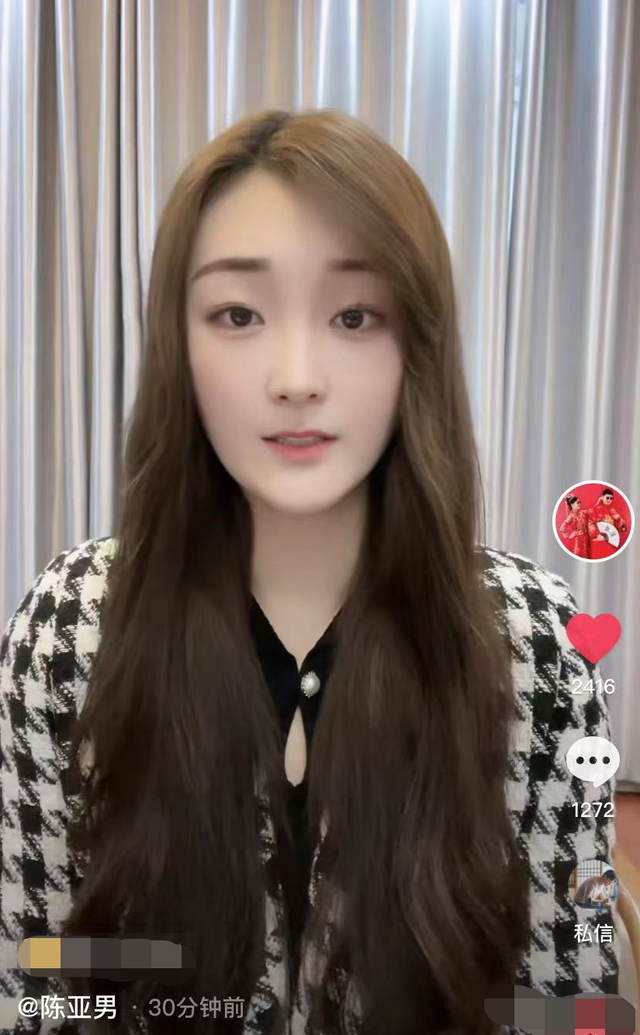Open the creator's round profile avatar
640x1035 pixels.
click(593, 521)
